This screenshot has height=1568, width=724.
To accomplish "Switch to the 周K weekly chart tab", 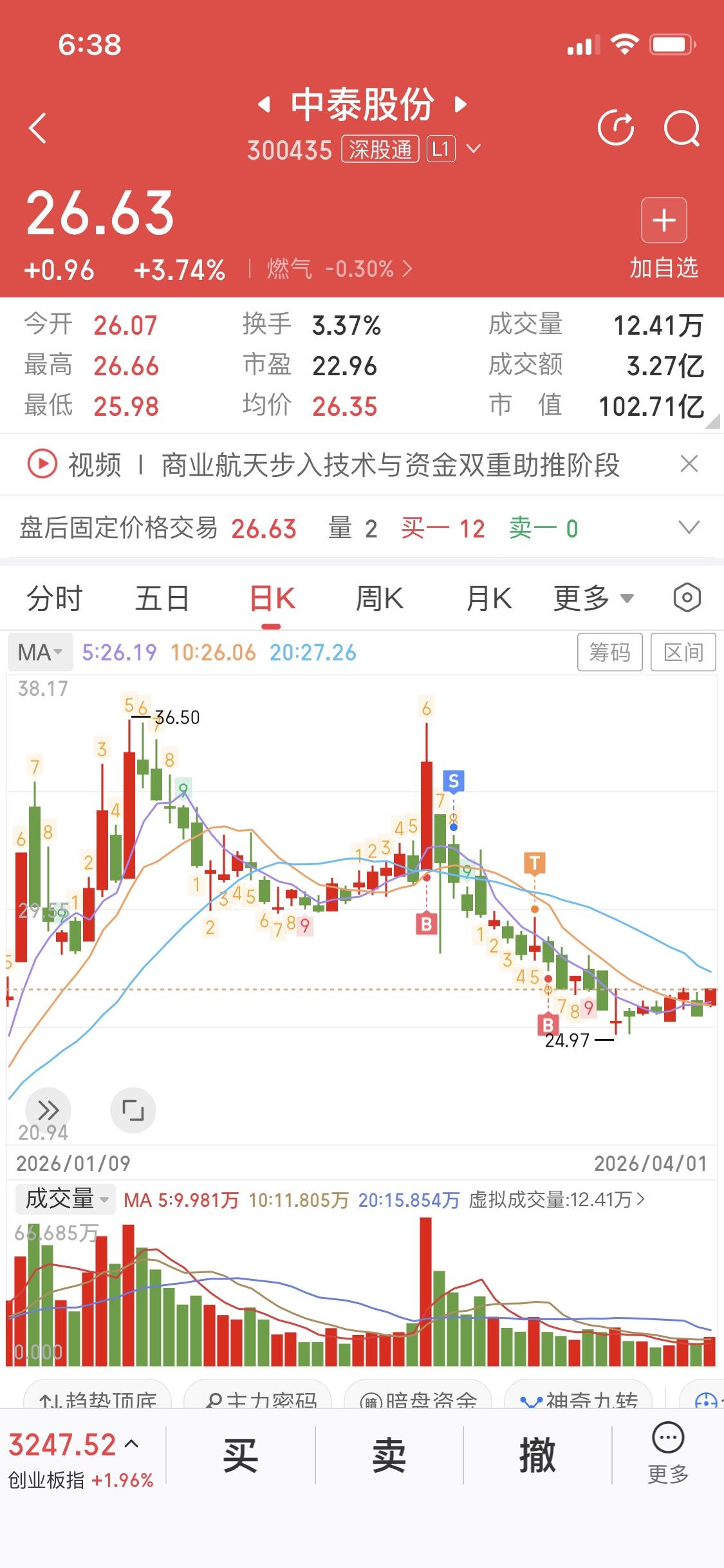I will [x=381, y=597].
